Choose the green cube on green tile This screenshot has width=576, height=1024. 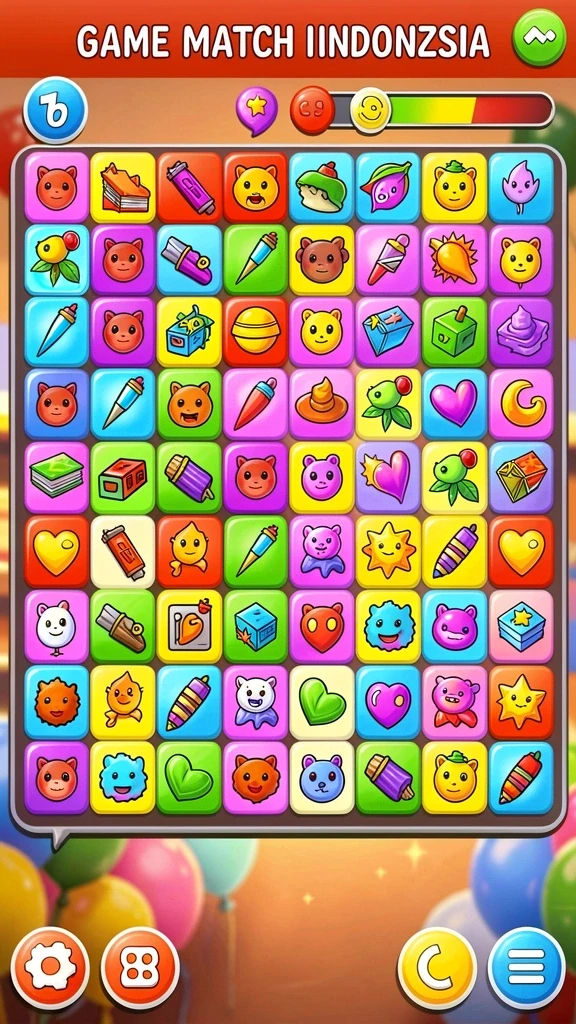pyautogui.click(x=455, y=332)
